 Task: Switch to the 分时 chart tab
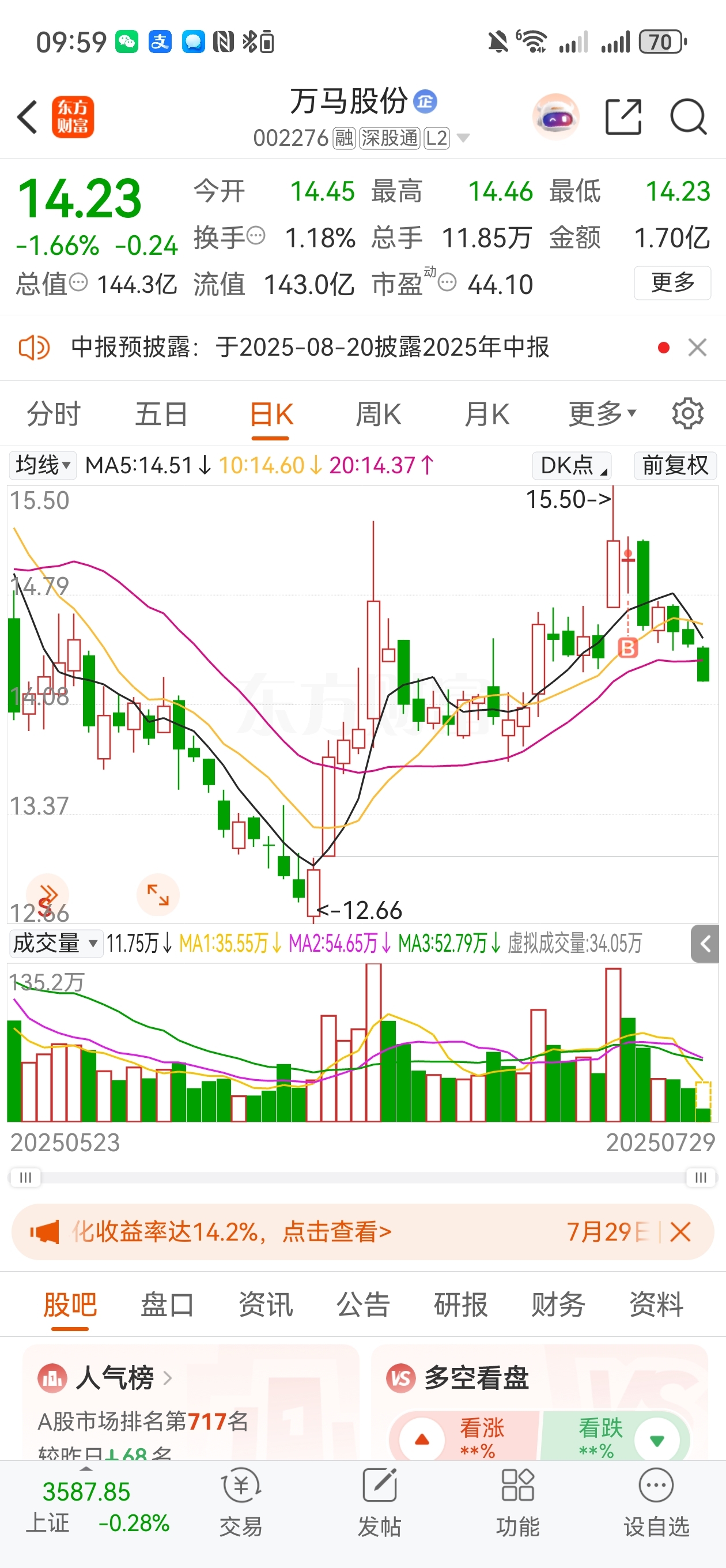click(x=54, y=414)
